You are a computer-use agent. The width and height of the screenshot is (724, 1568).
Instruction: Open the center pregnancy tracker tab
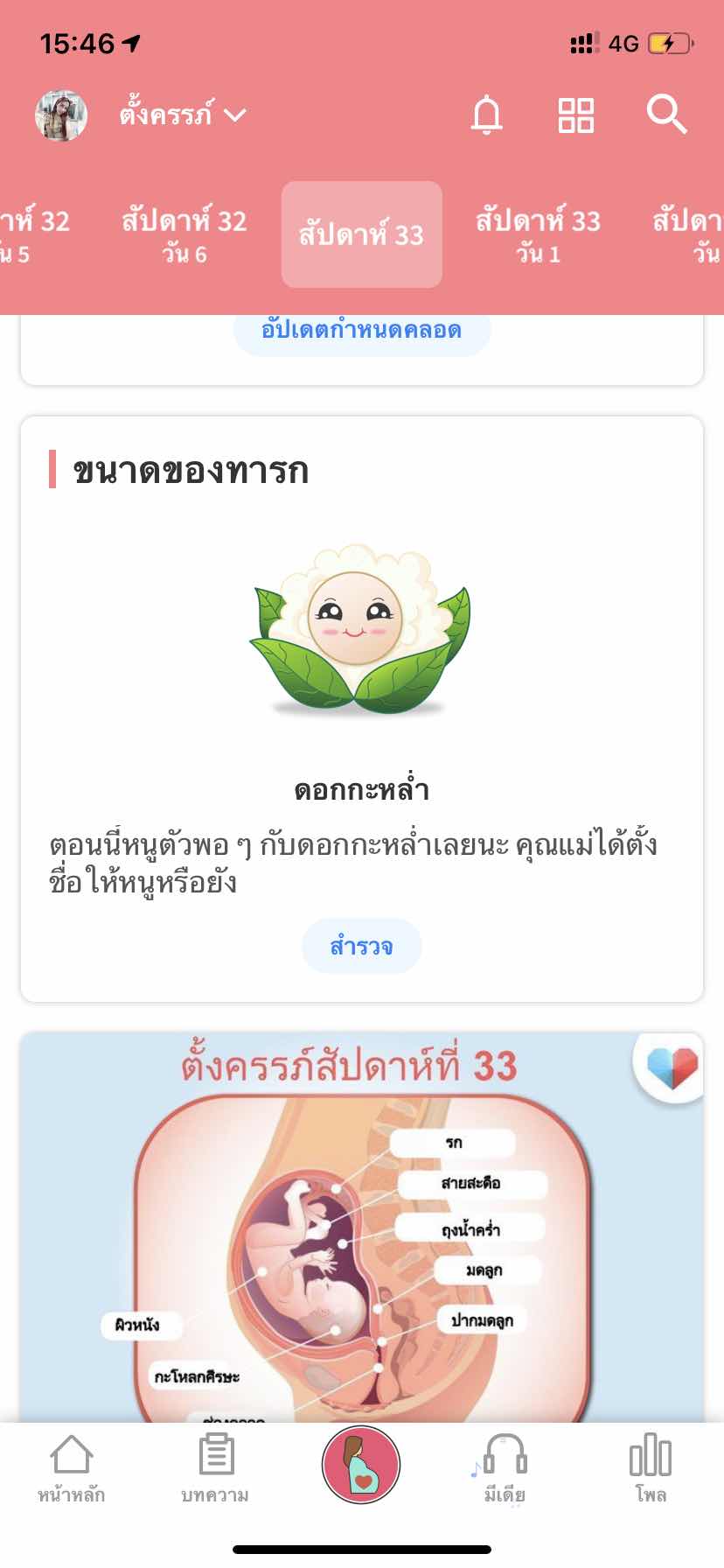pyautogui.click(x=361, y=1465)
